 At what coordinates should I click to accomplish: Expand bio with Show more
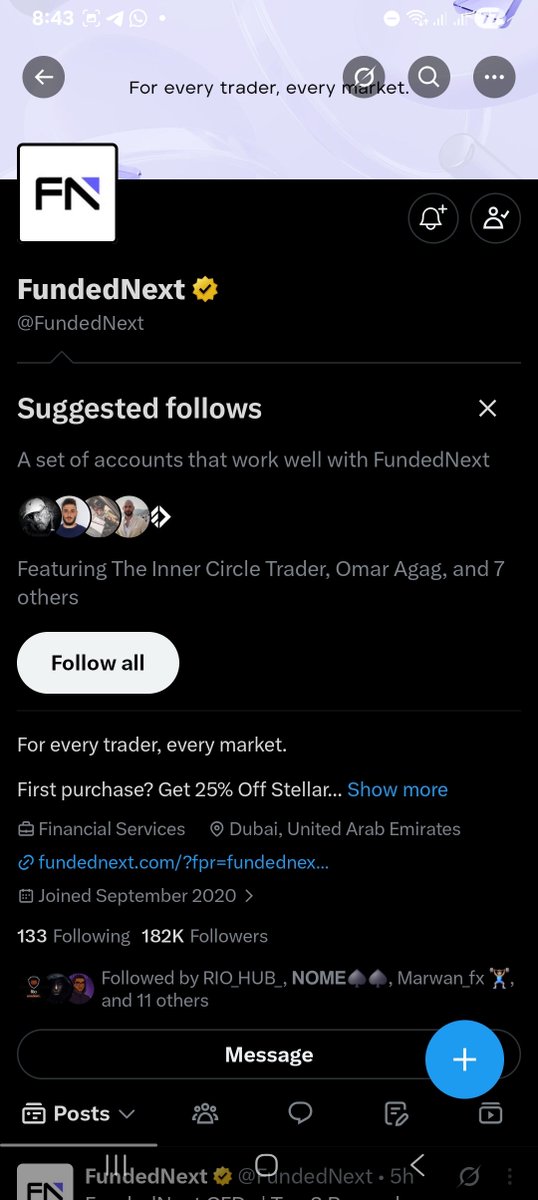pos(397,789)
